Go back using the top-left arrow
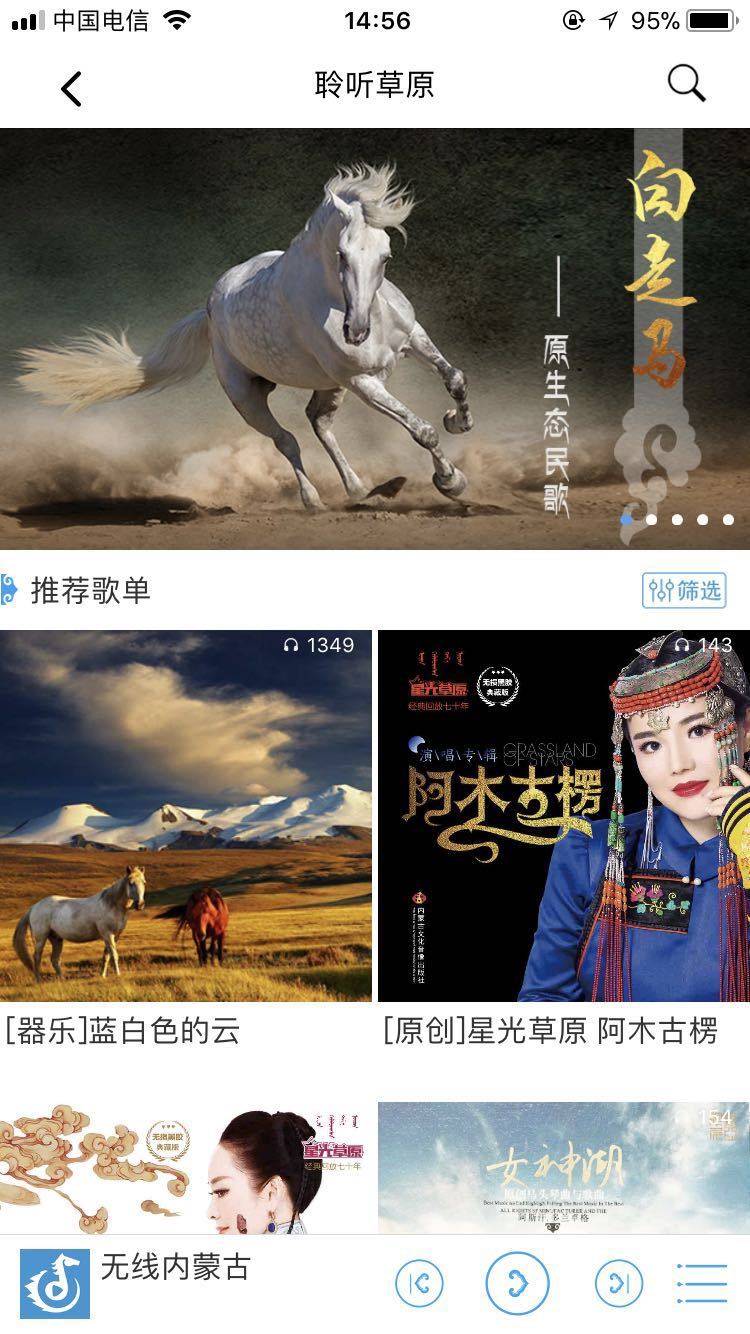 pos(70,88)
